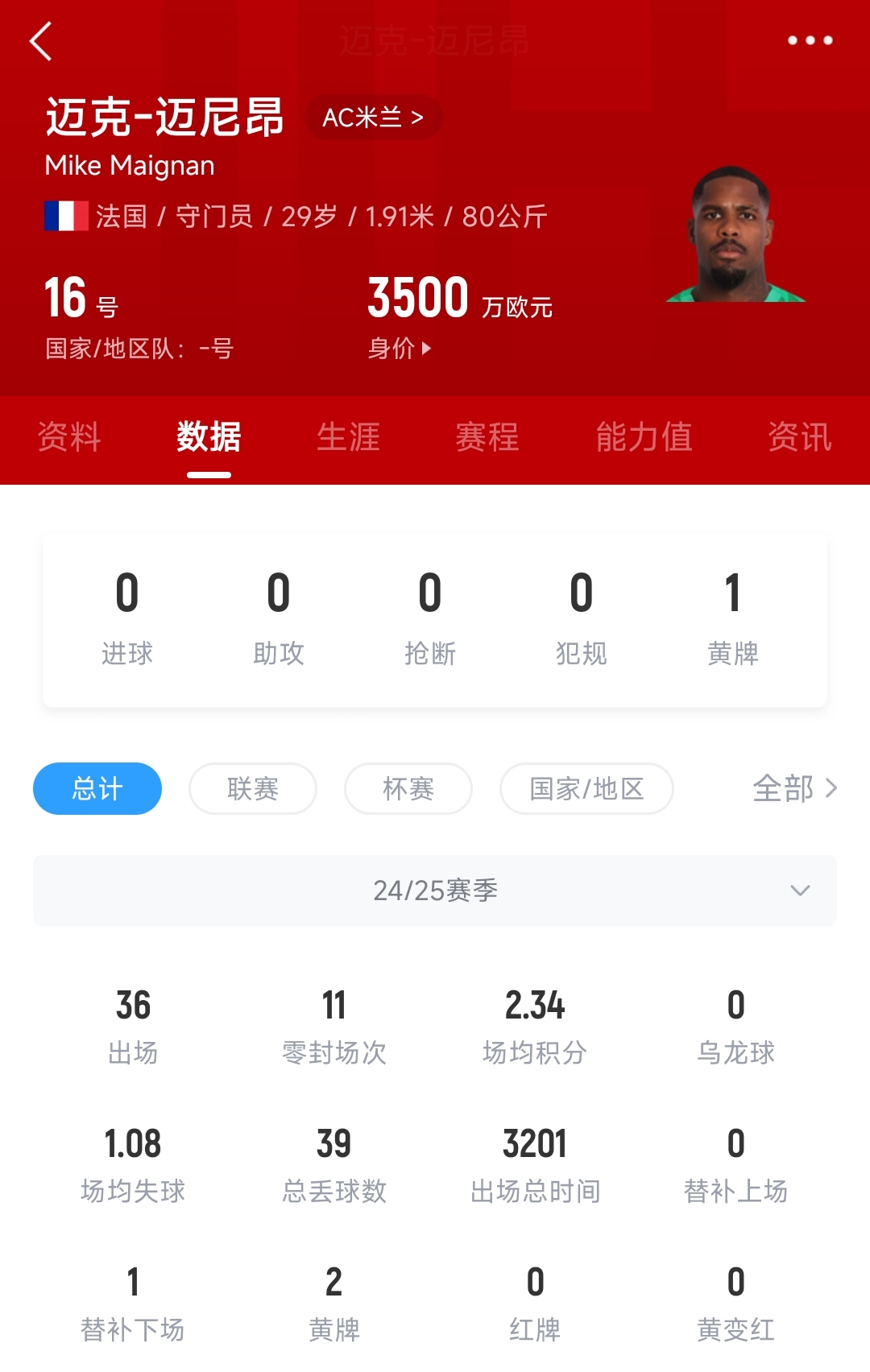Select the 数据 tab
The width and height of the screenshot is (870, 1372).
coord(209,437)
